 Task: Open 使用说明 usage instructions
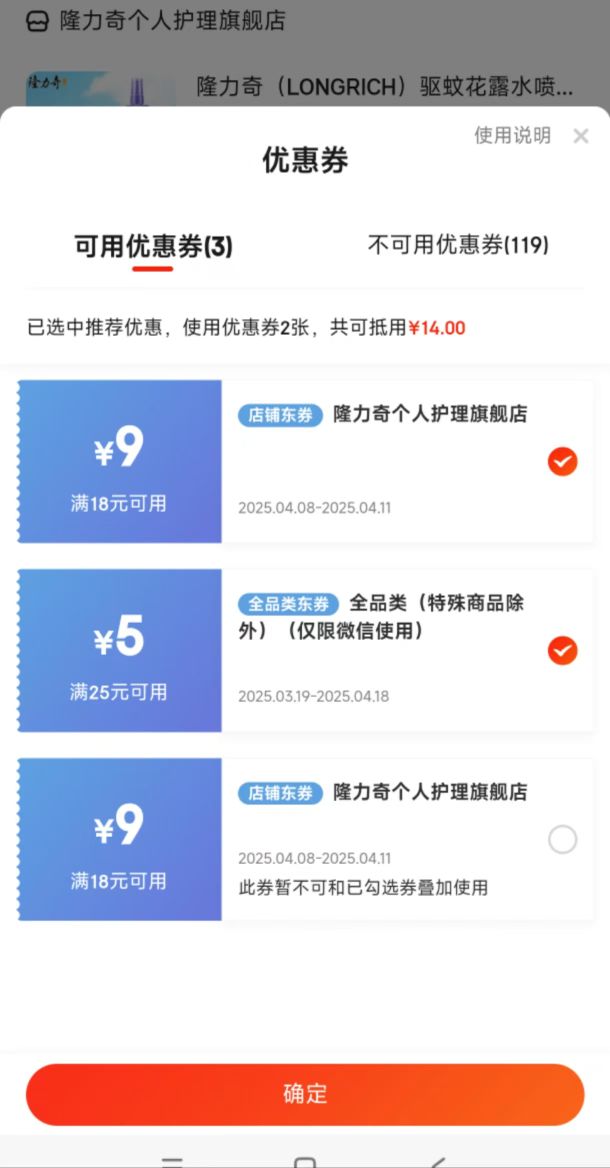point(512,136)
